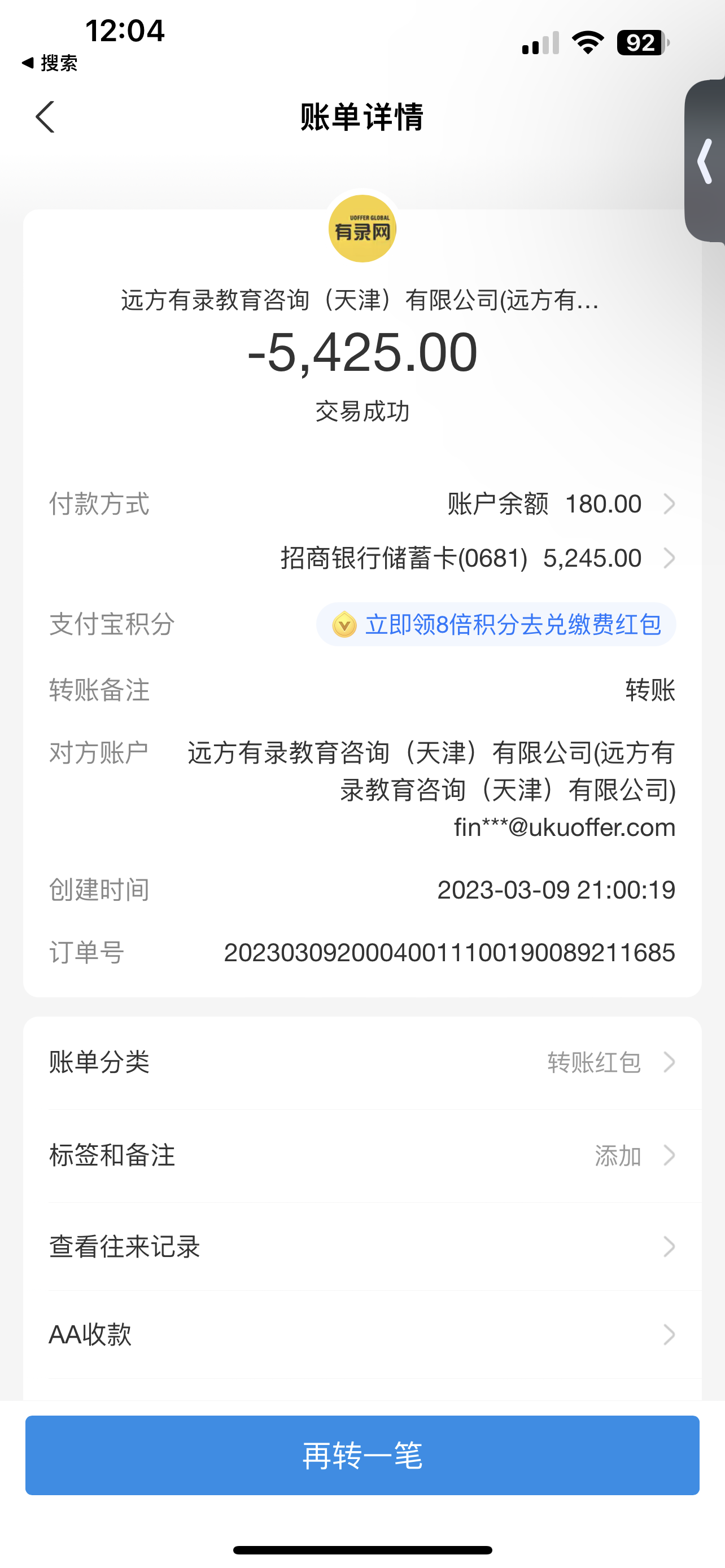
Task: Go back from the 账单详情 page
Action: point(45,117)
